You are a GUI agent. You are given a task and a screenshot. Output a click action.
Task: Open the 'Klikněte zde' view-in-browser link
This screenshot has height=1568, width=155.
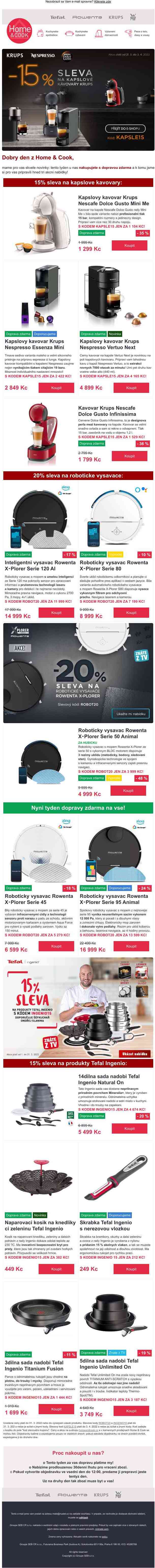click(102, 3)
